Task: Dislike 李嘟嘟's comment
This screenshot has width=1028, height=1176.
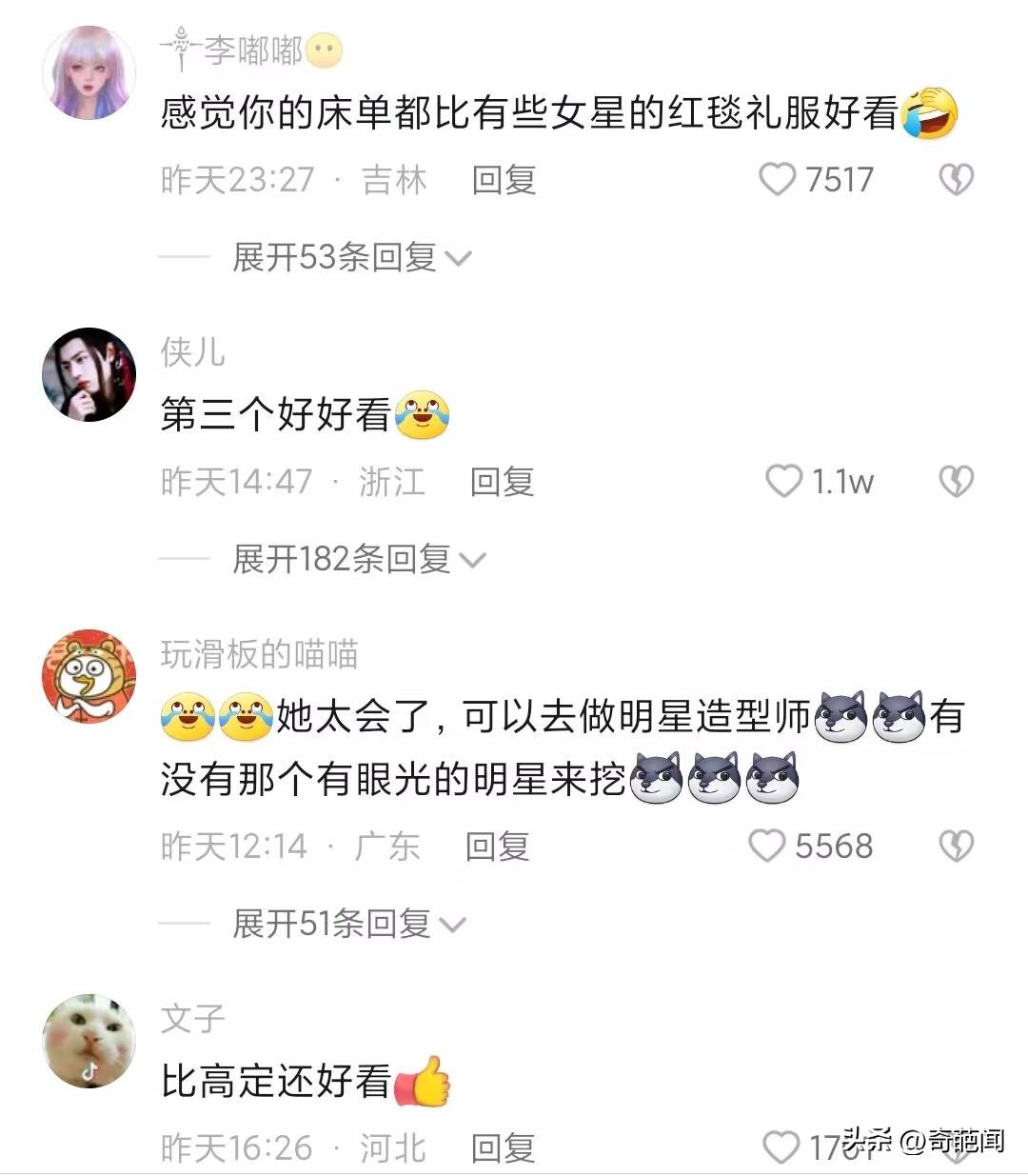Action: pos(956,179)
